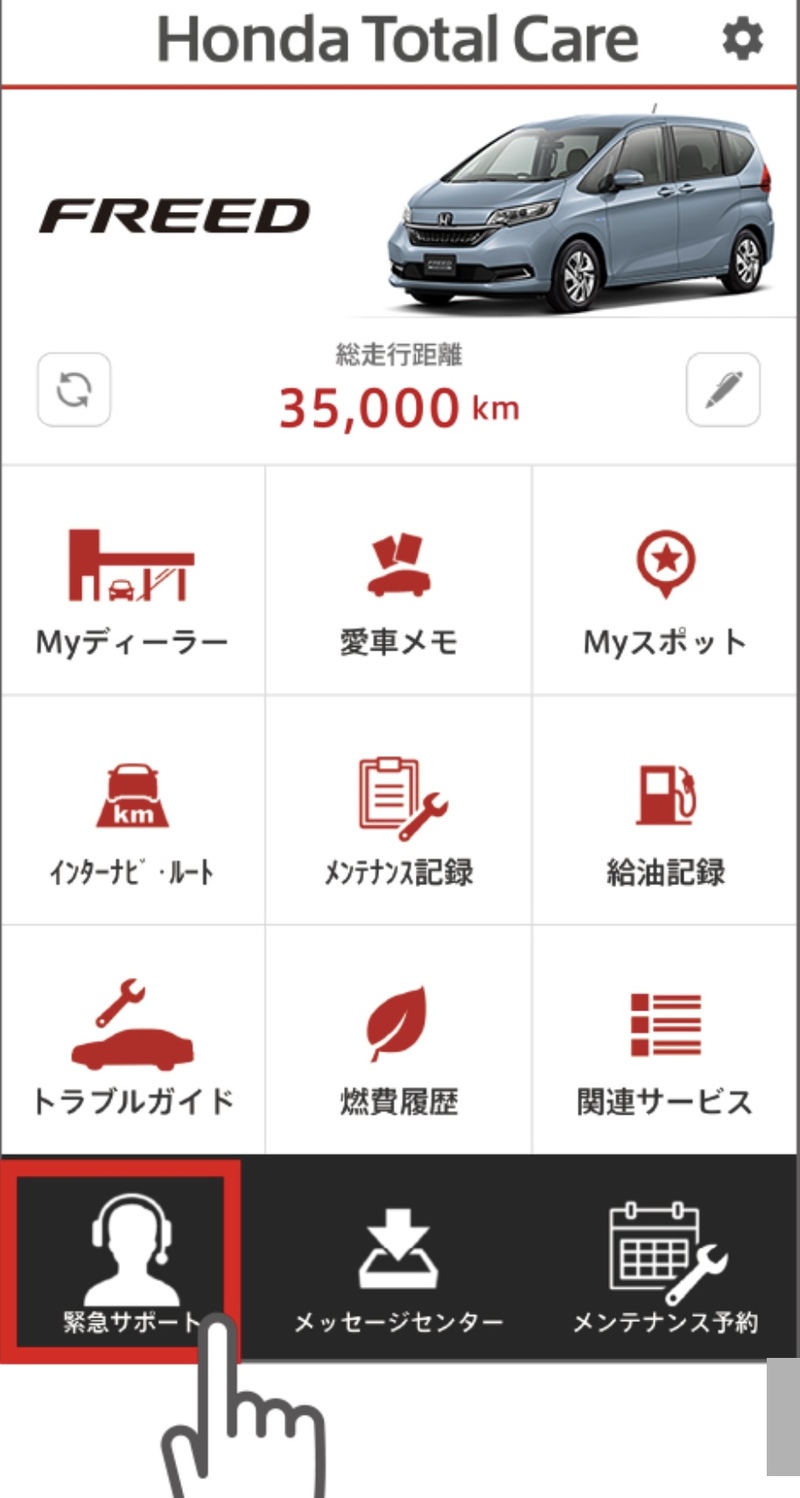Open 関連サービス

665,1040
